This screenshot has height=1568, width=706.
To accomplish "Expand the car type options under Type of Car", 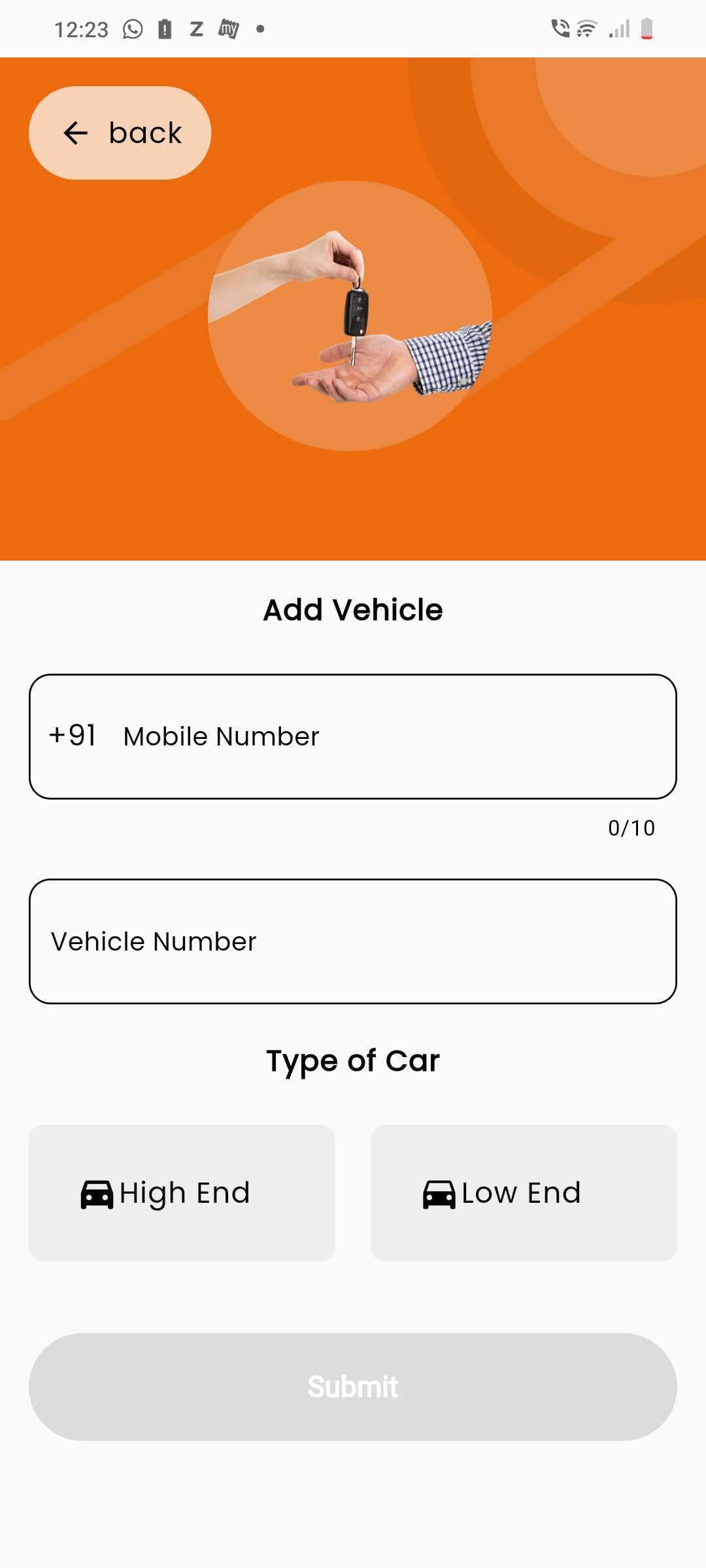I will coord(353,1060).
